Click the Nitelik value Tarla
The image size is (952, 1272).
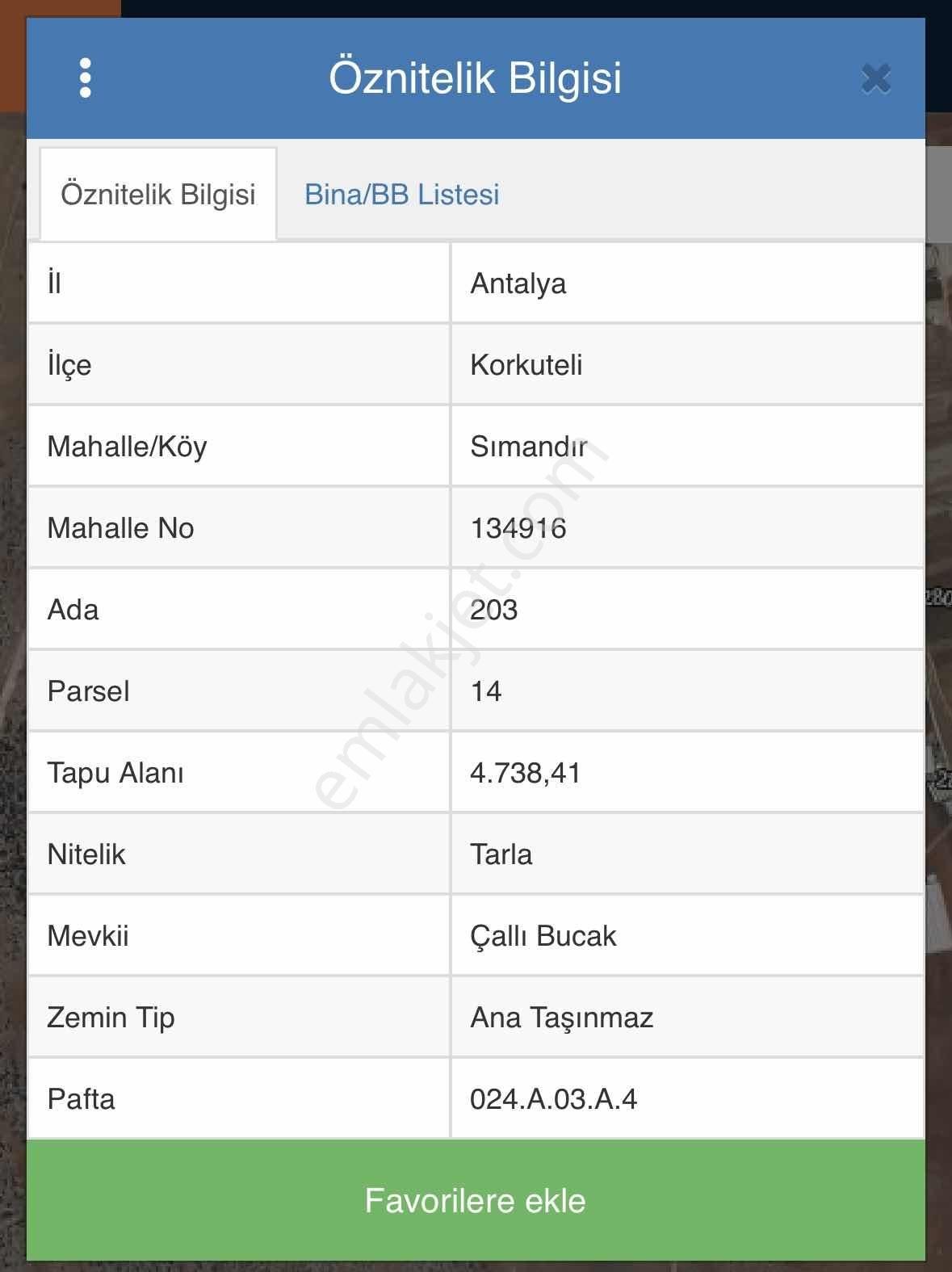[x=501, y=854]
